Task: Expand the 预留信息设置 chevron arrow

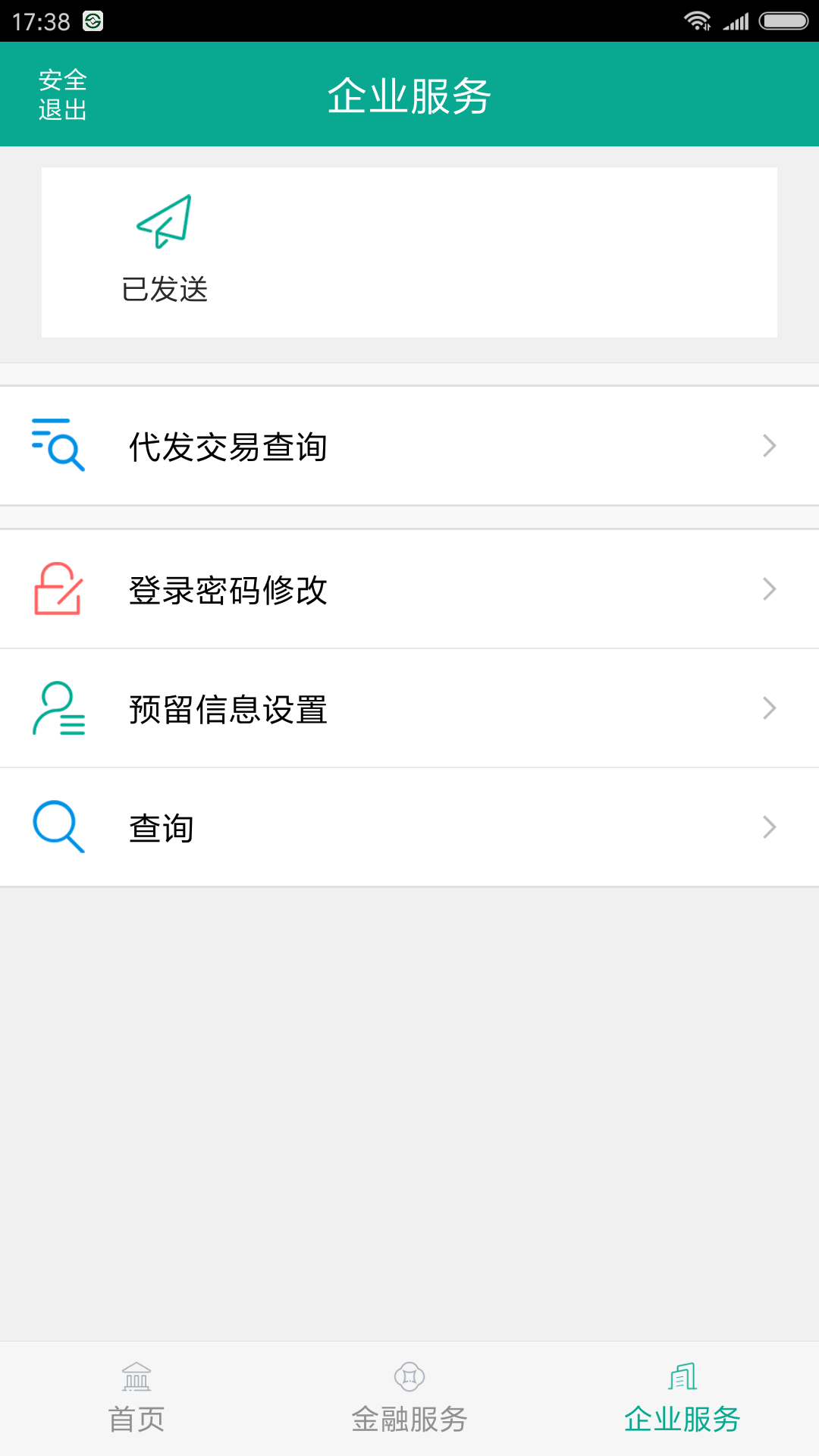Action: (x=770, y=708)
